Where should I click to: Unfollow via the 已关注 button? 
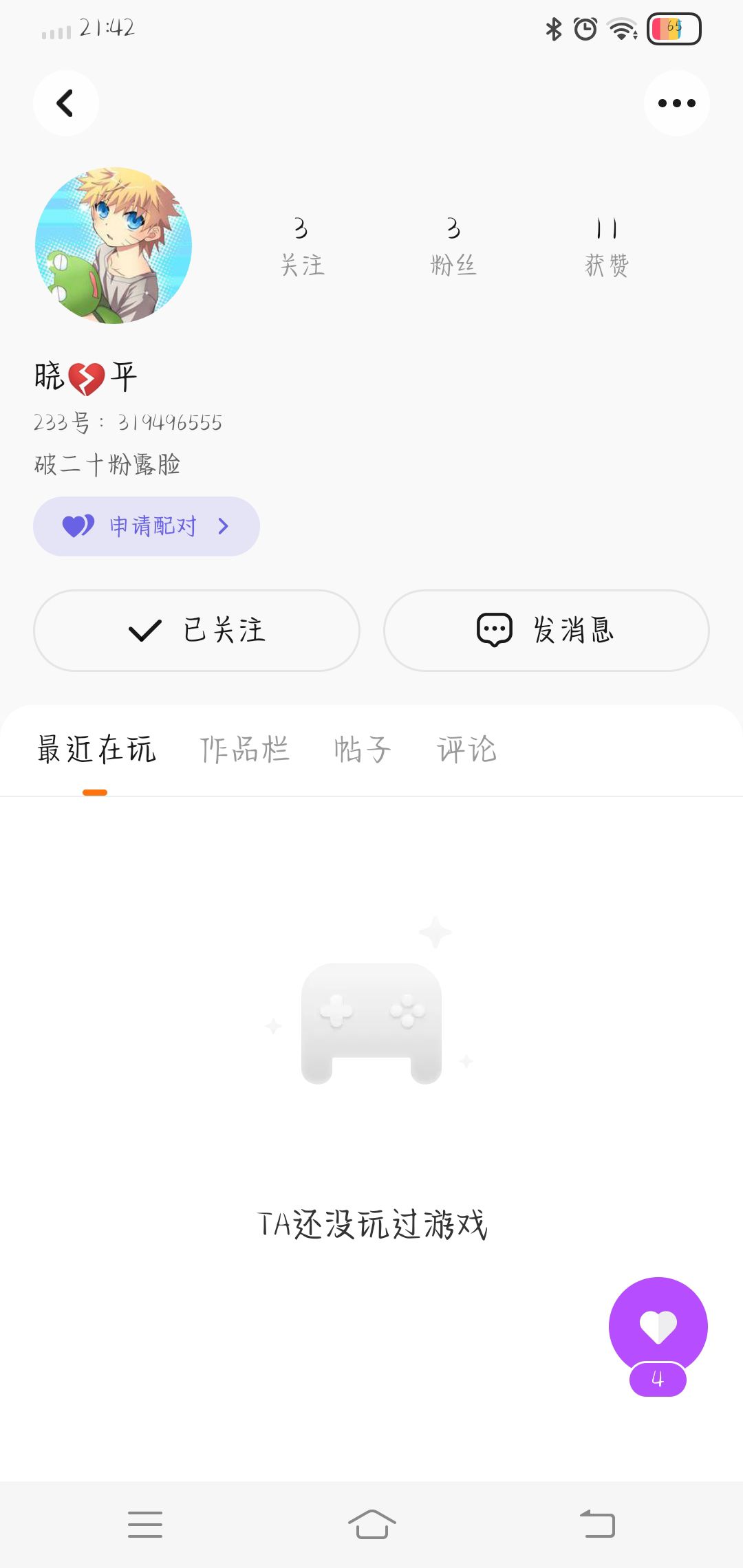(x=197, y=630)
